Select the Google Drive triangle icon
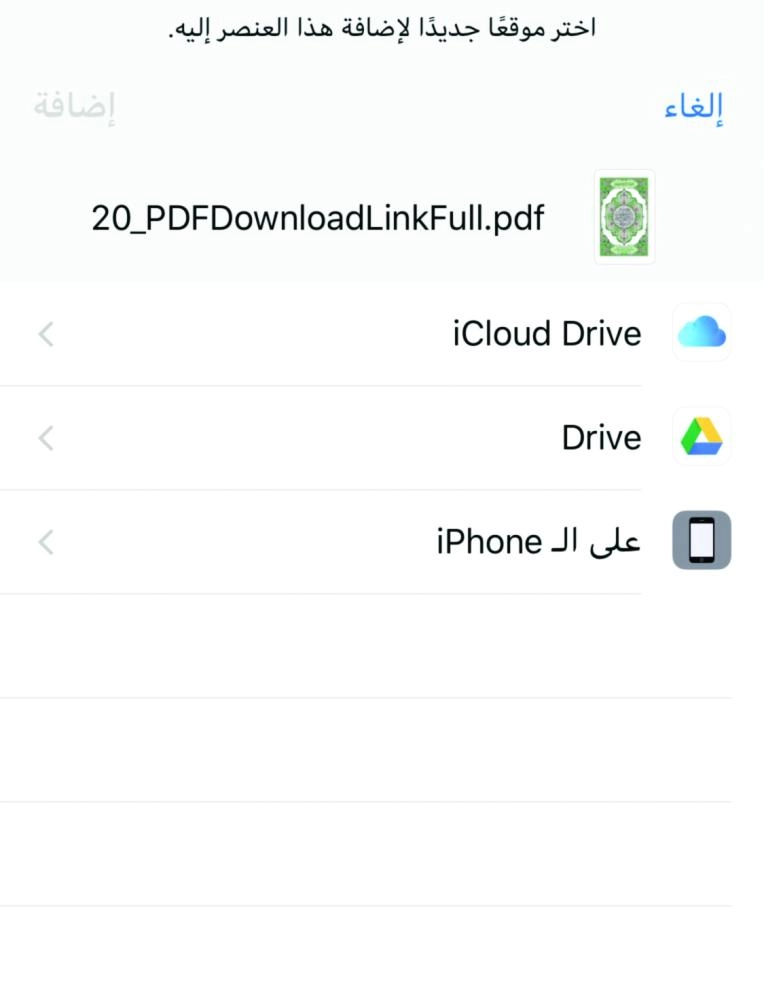Viewport: 764px width, 1000px height. pyautogui.click(x=701, y=437)
